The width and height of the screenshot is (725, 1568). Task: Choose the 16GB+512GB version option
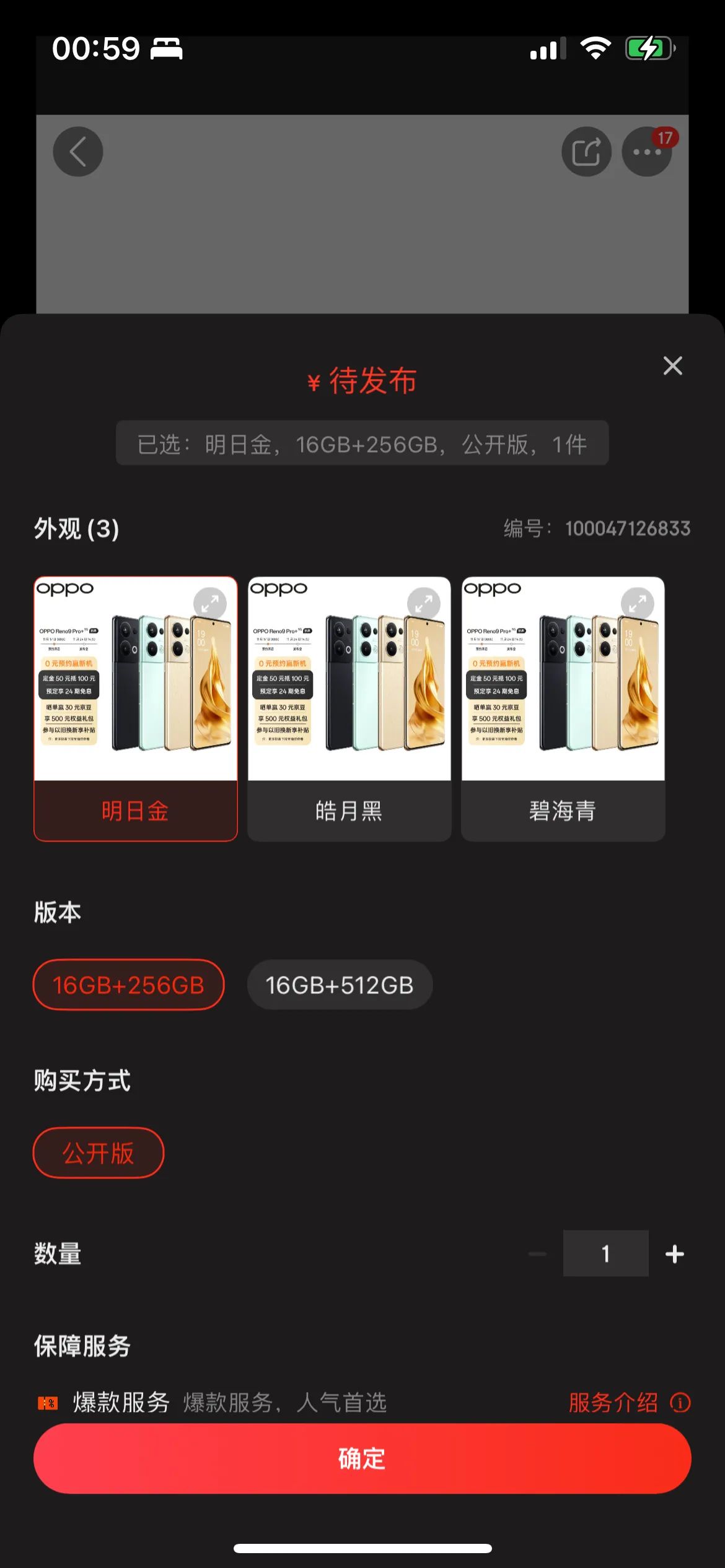coord(340,985)
